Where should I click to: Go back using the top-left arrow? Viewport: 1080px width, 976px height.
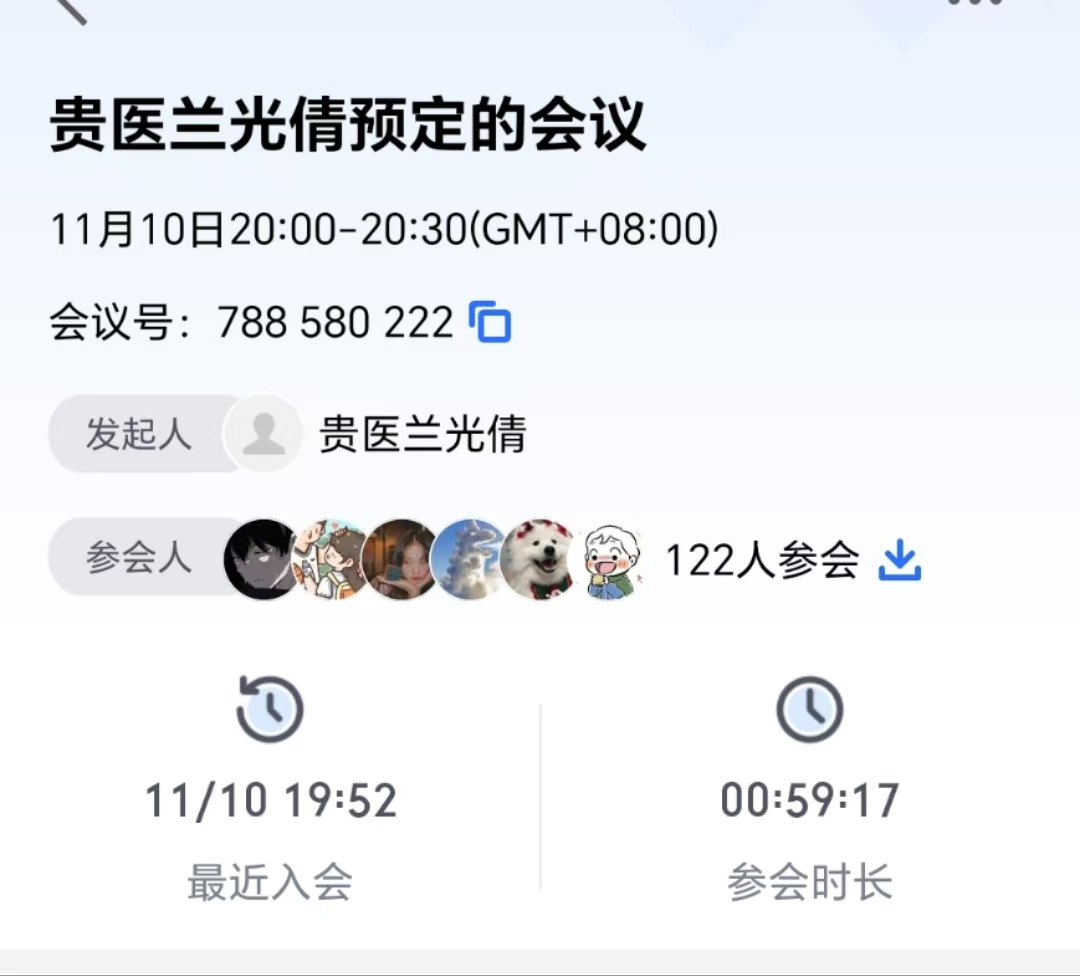coord(70,8)
